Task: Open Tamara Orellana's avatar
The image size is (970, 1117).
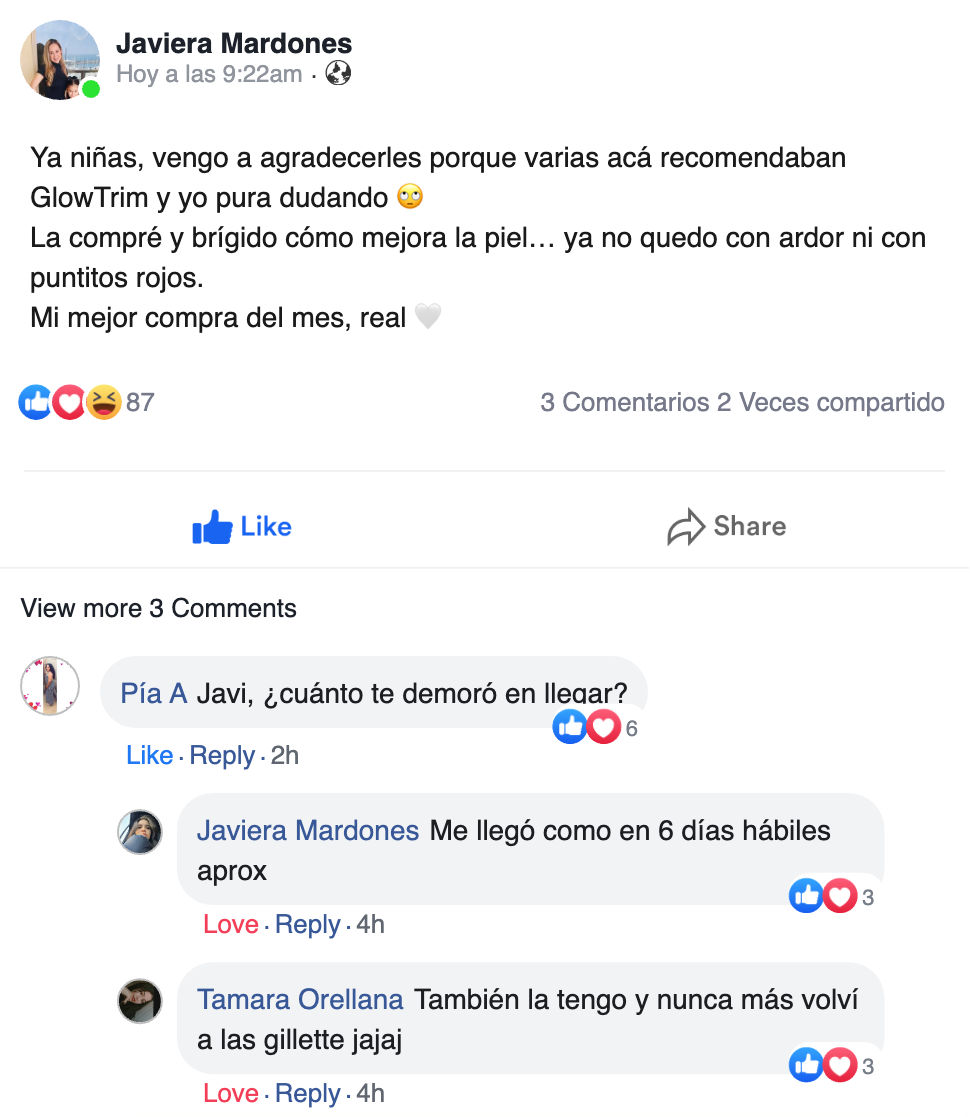Action: (140, 1000)
